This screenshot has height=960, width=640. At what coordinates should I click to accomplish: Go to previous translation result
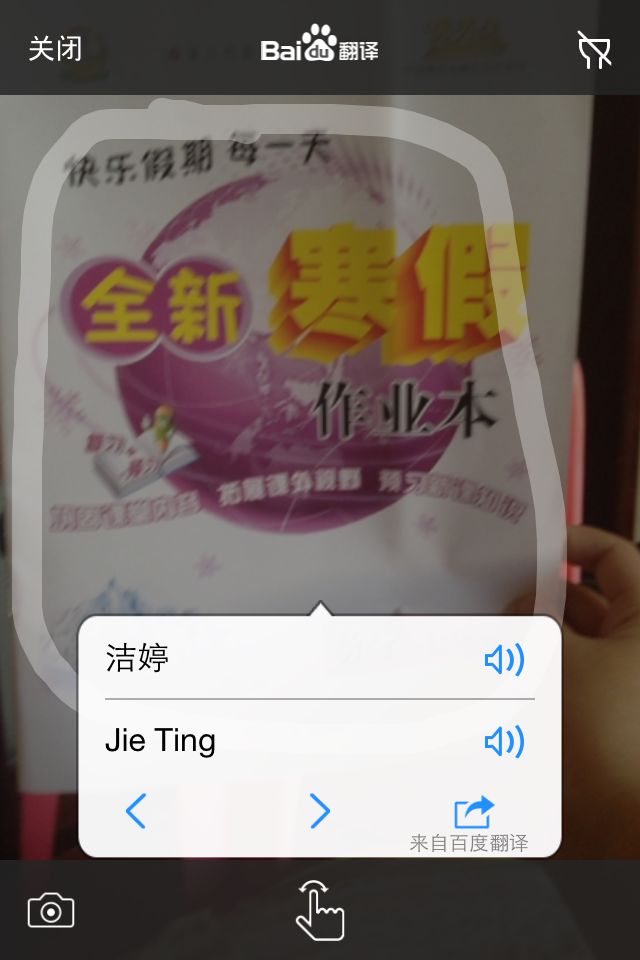click(x=136, y=811)
